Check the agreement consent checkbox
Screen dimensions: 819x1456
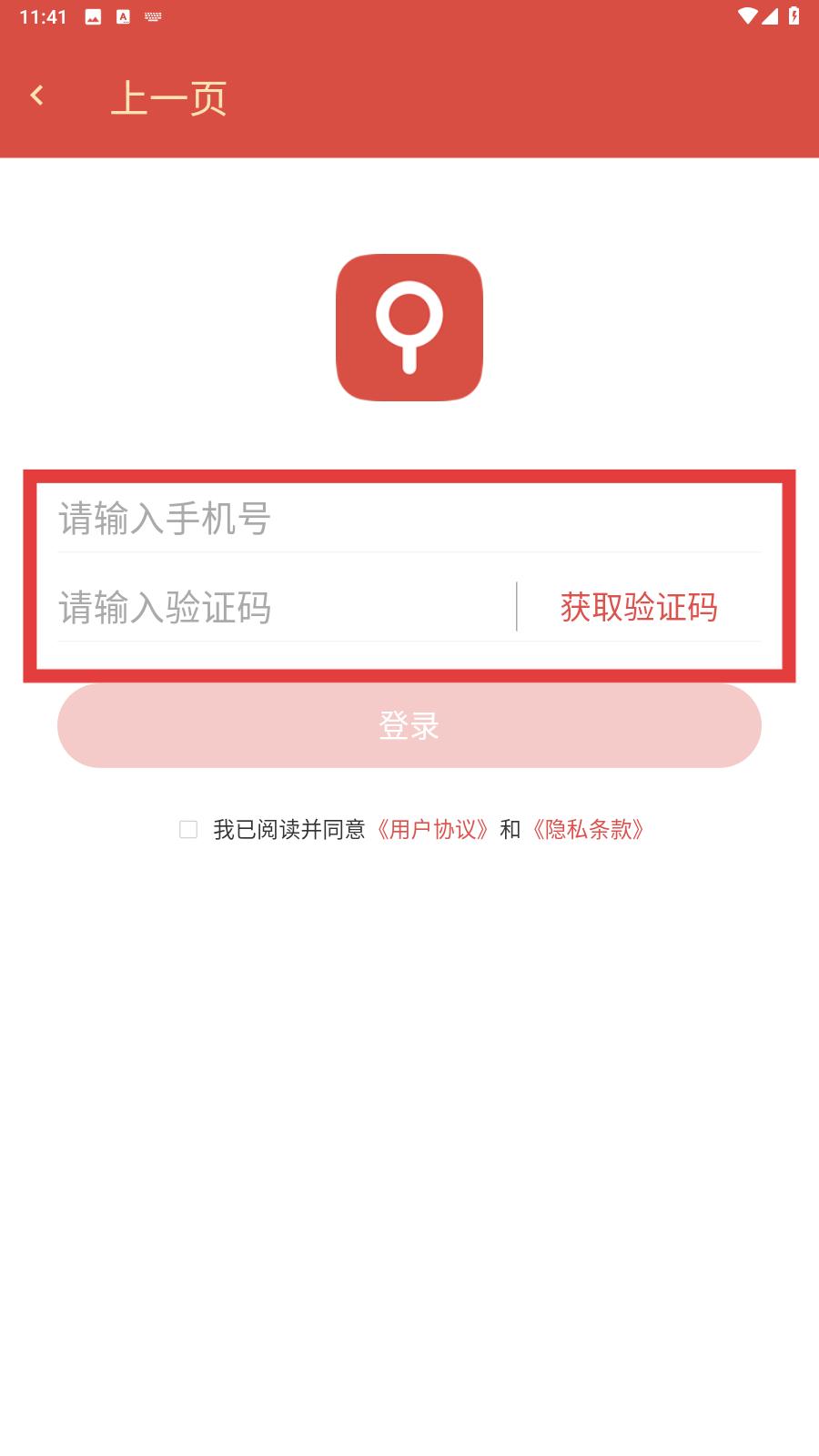tap(188, 829)
